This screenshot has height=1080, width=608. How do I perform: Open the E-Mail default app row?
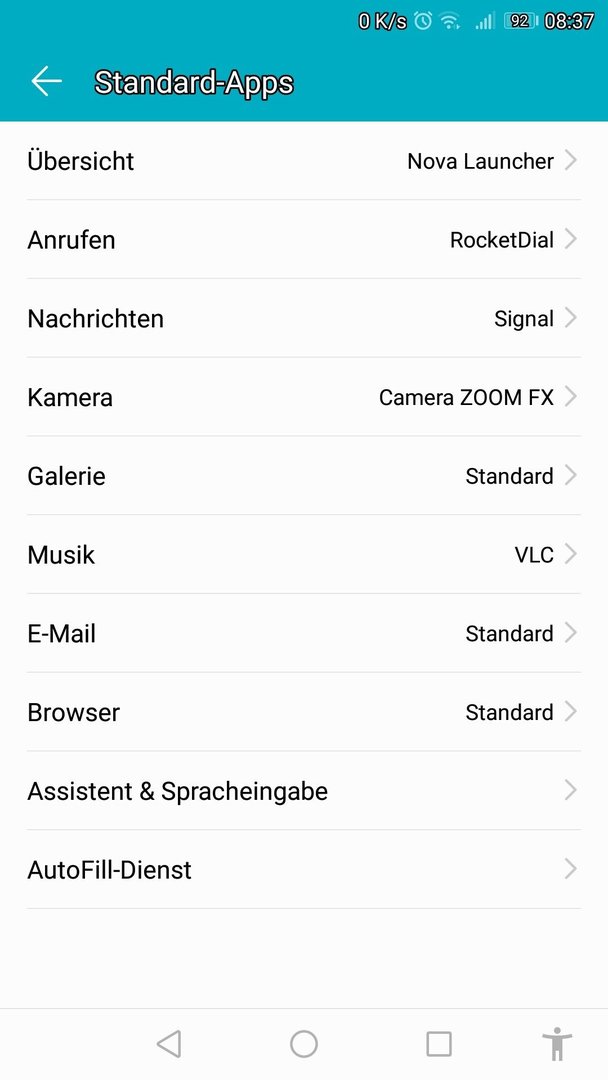(x=304, y=633)
